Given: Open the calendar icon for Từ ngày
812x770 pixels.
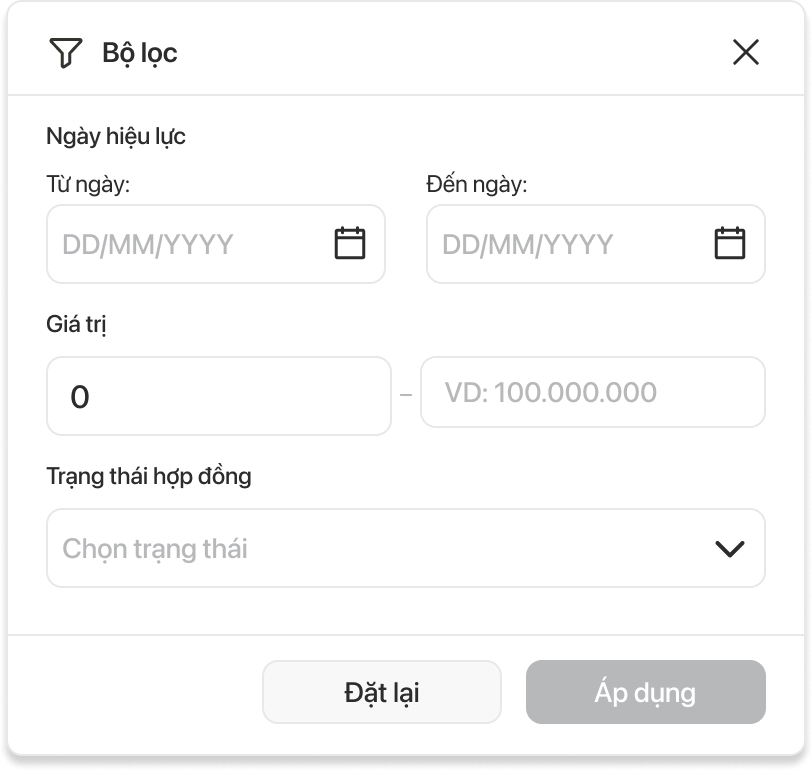Looking at the screenshot, I should [349, 243].
